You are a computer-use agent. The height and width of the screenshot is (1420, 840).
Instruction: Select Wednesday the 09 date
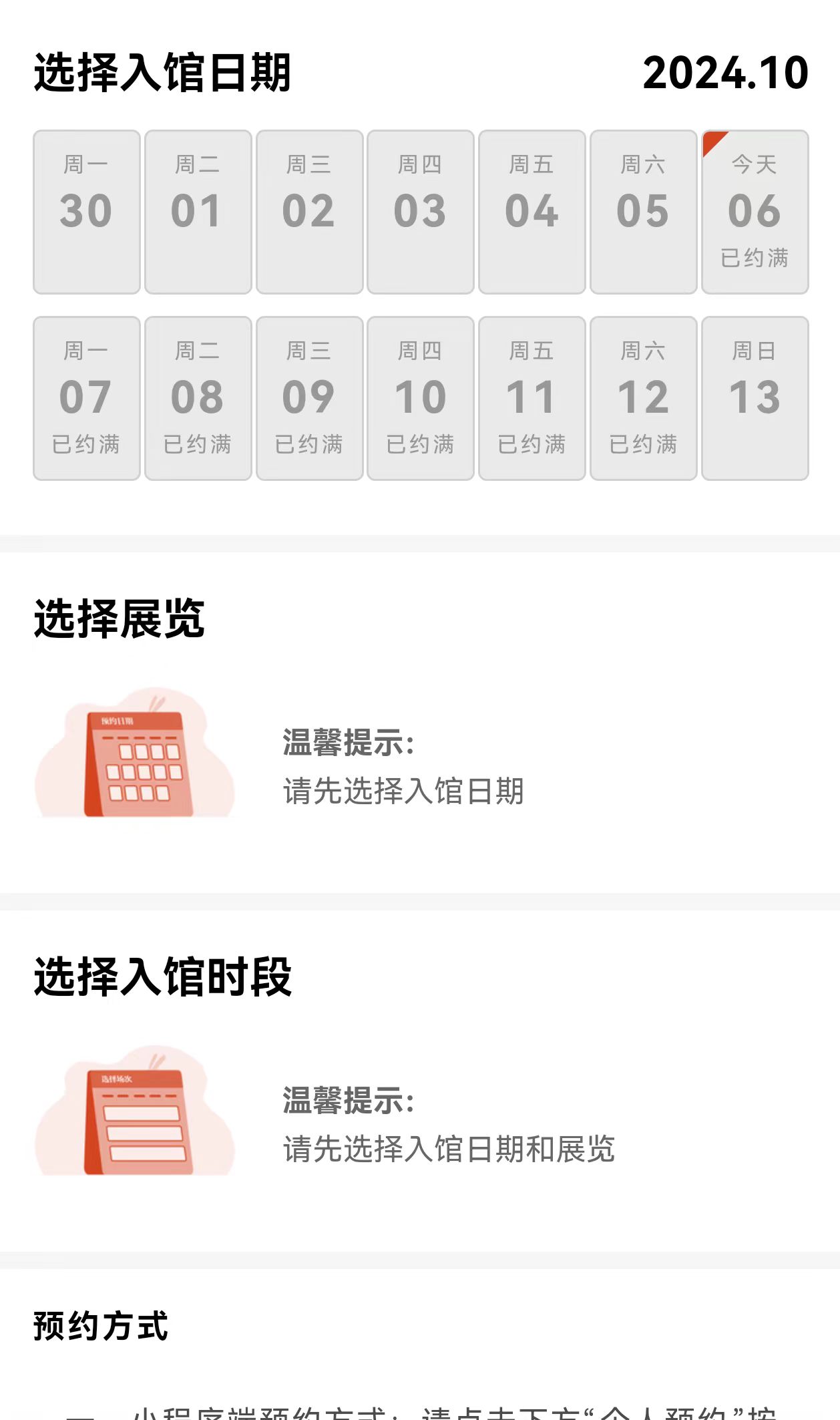click(x=309, y=398)
